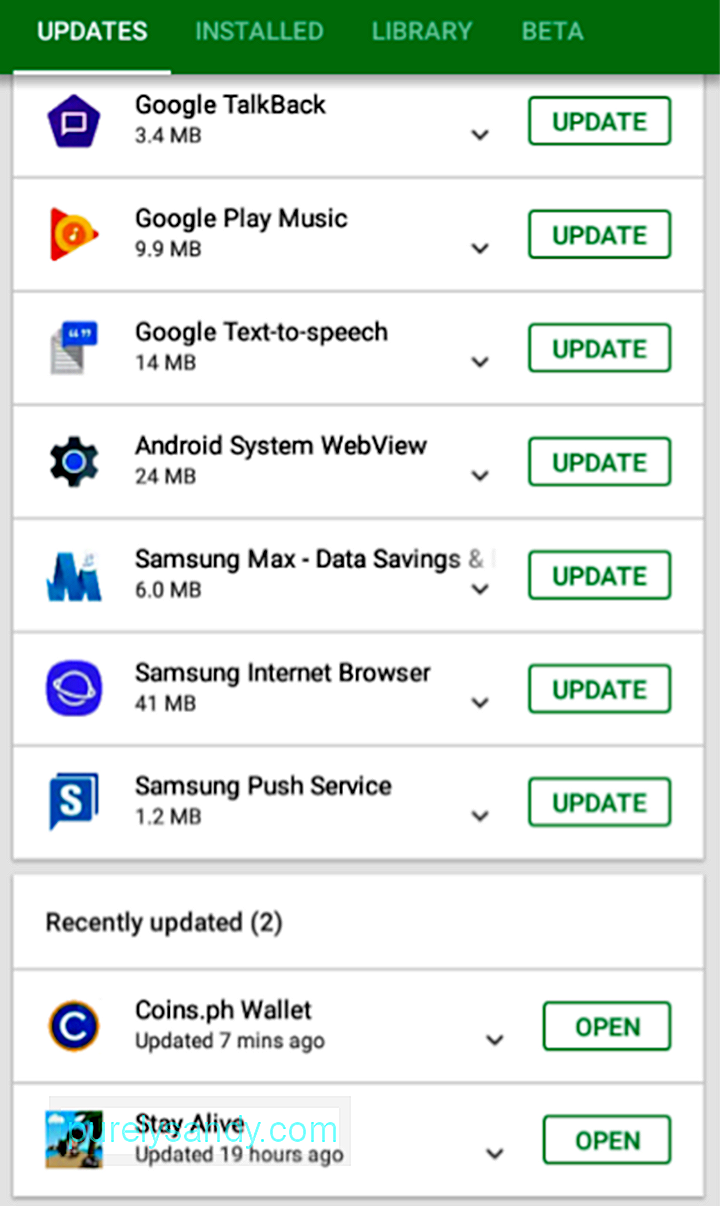This screenshot has height=1206, width=720.
Task: Update Samsung Internet Browser
Action: 599,689
